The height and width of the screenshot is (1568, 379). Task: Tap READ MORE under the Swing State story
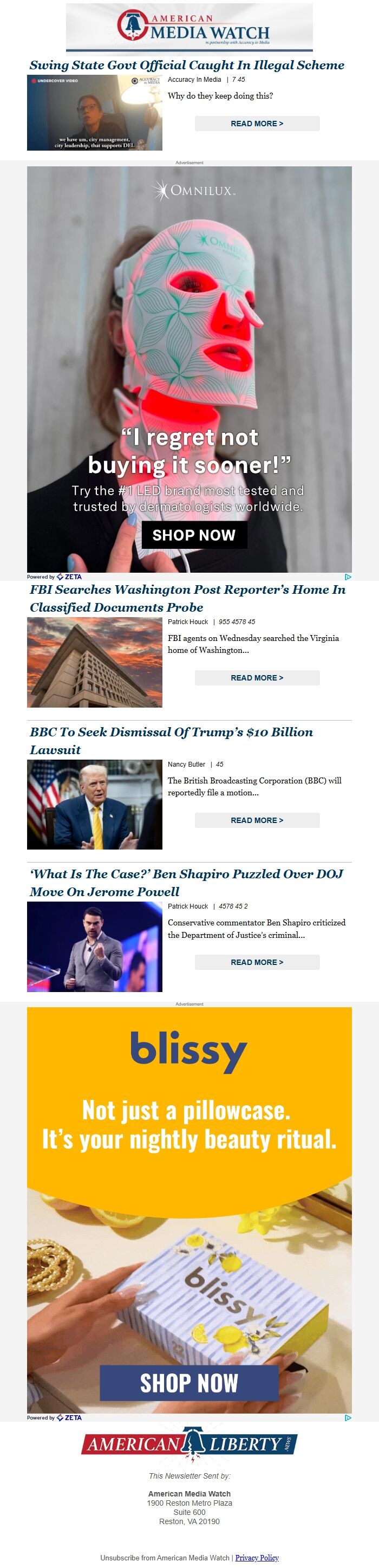(257, 124)
